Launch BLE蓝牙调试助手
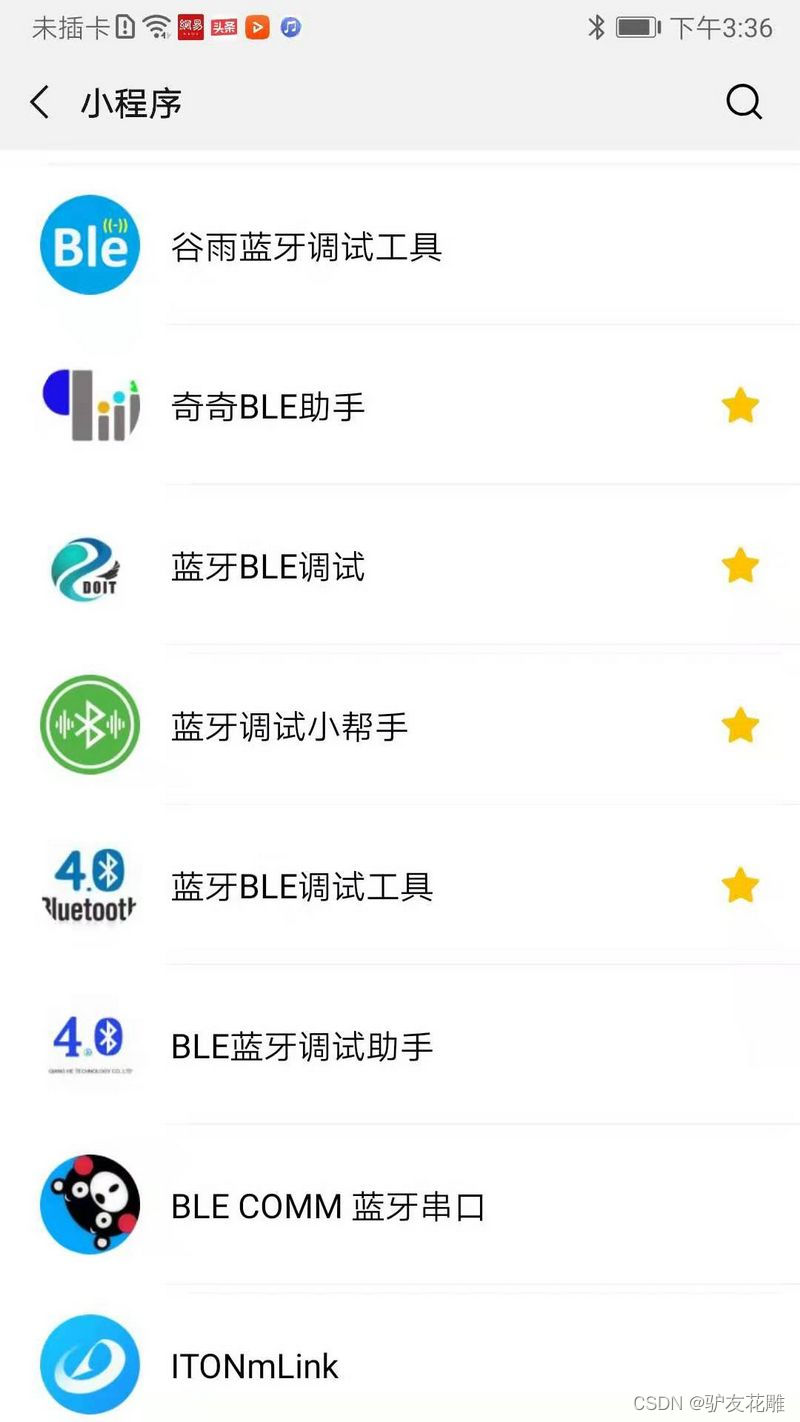This screenshot has height=1422, width=800. (x=301, y=1047)
